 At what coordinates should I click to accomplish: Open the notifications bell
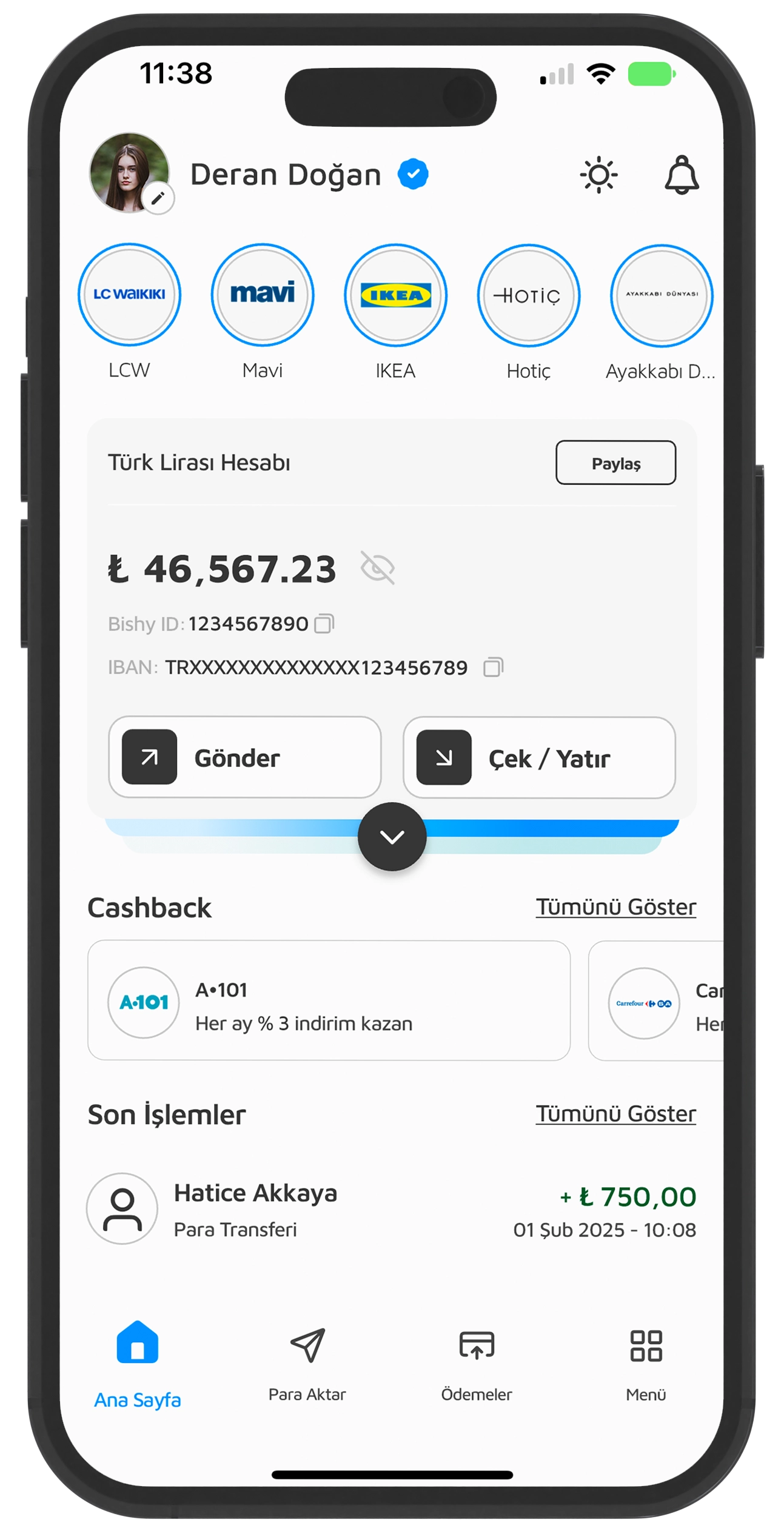(682, 175)
